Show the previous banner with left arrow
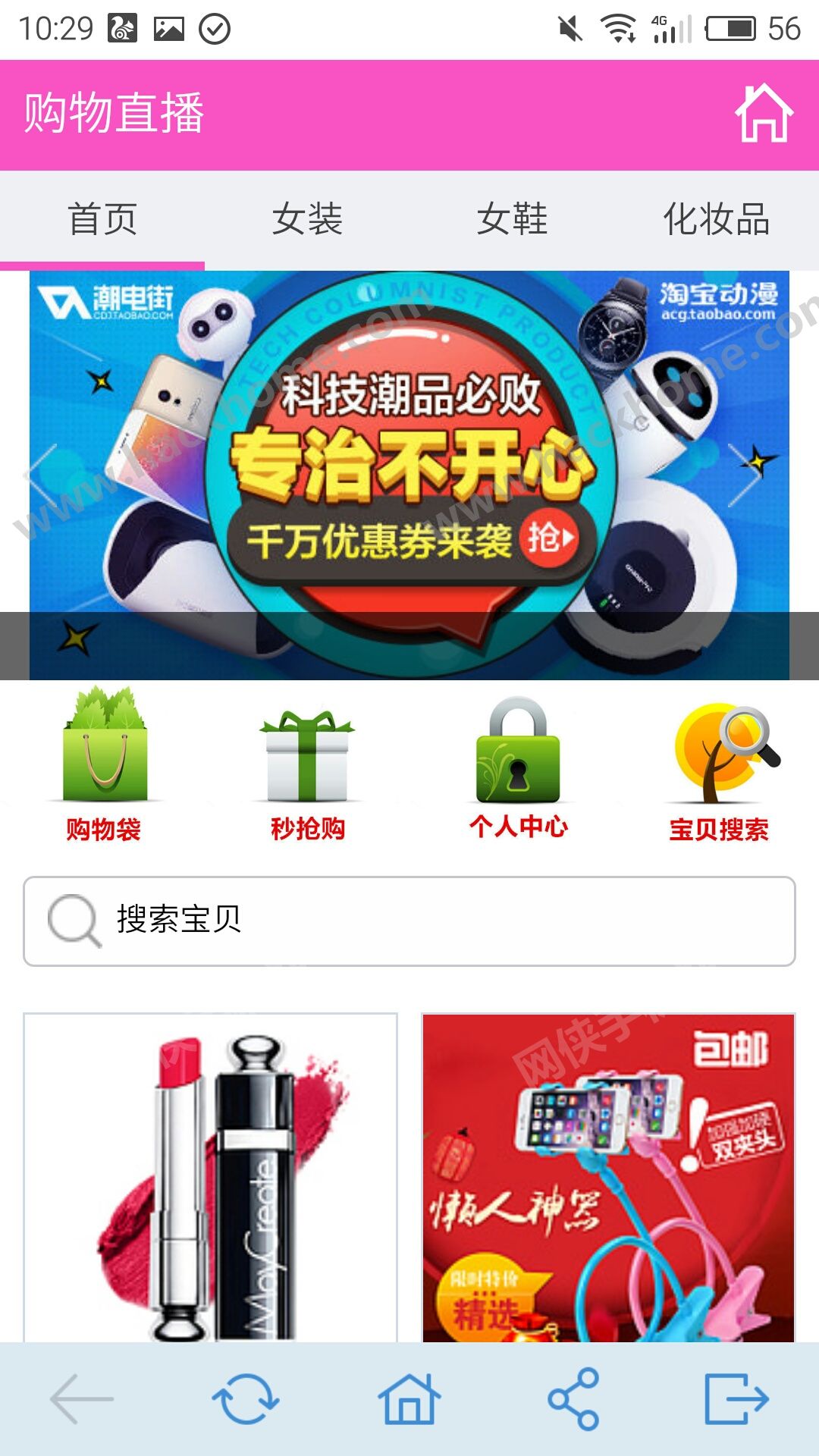The image size is (819, 1456). 43,475
